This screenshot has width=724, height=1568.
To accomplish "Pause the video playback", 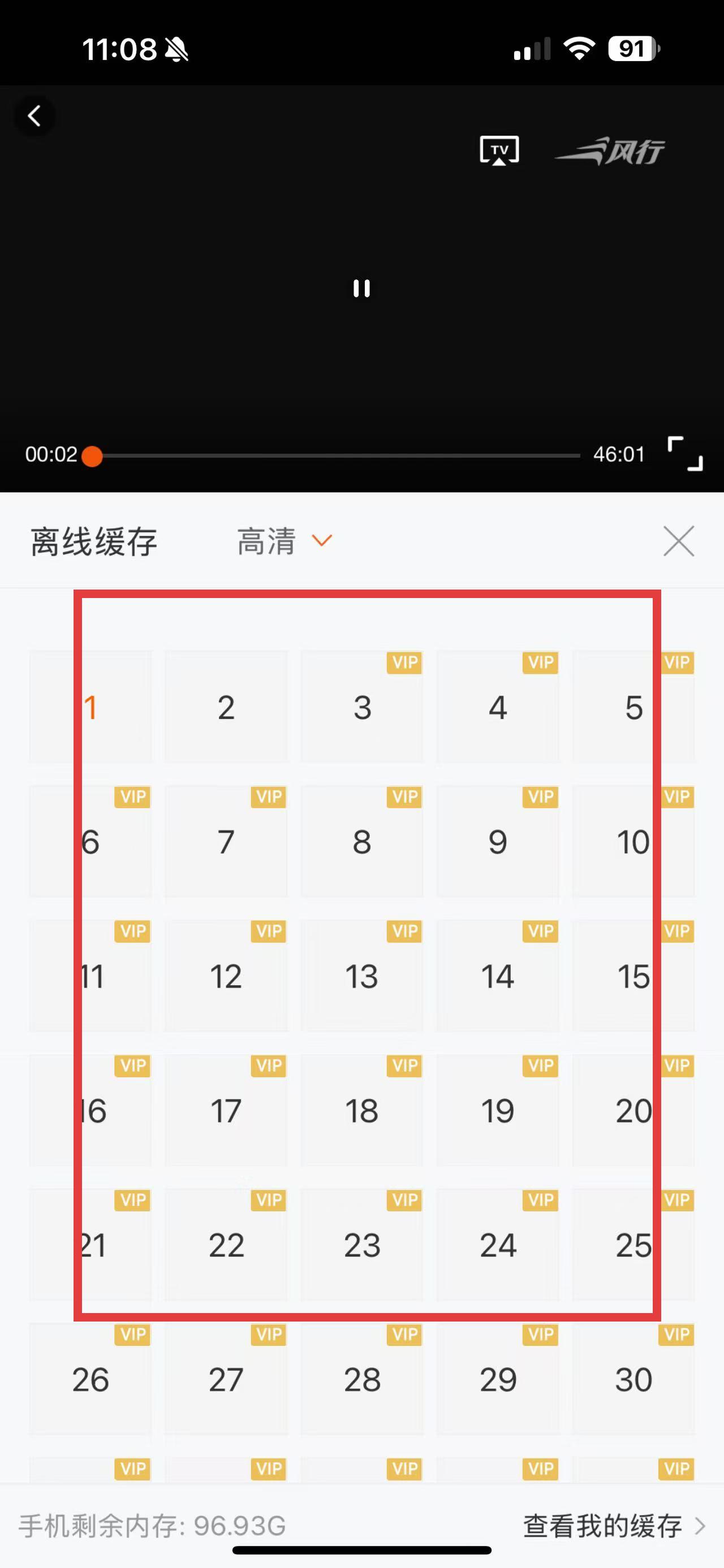I will 361,288.
